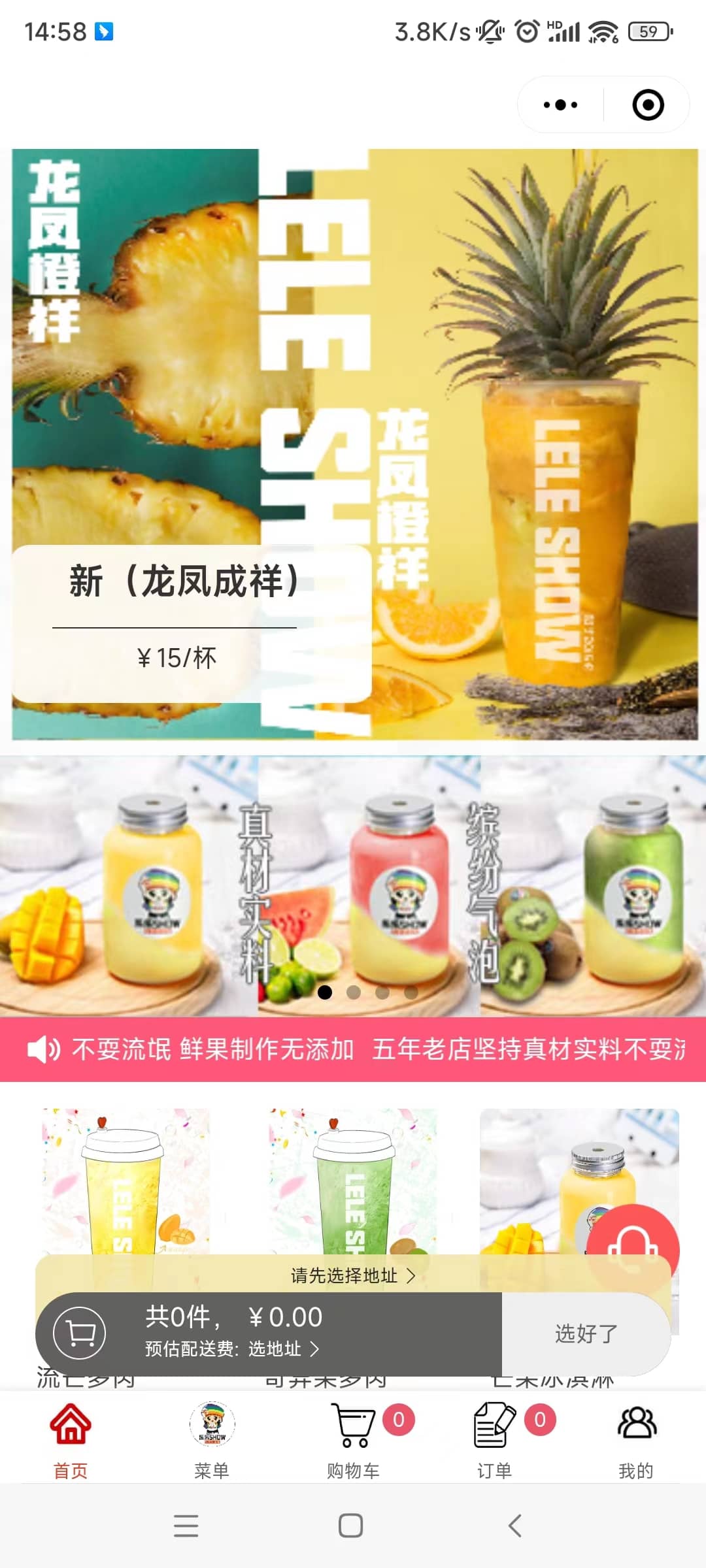
Task: Open the mini program overflow menu
Action: pos(560,105)
